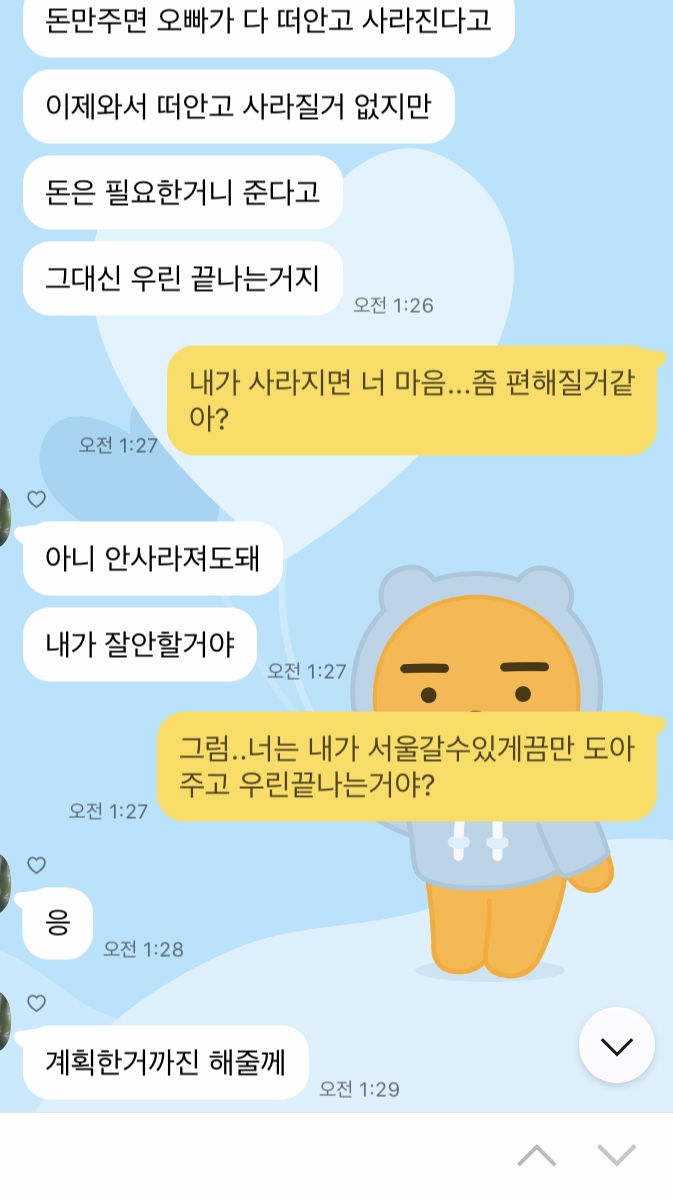Screen dimensions: 673x1199
Task: Tap the heart above '계획한거까진 해줄께' message
Action: pyautogui.click(x=36, y=1003)
